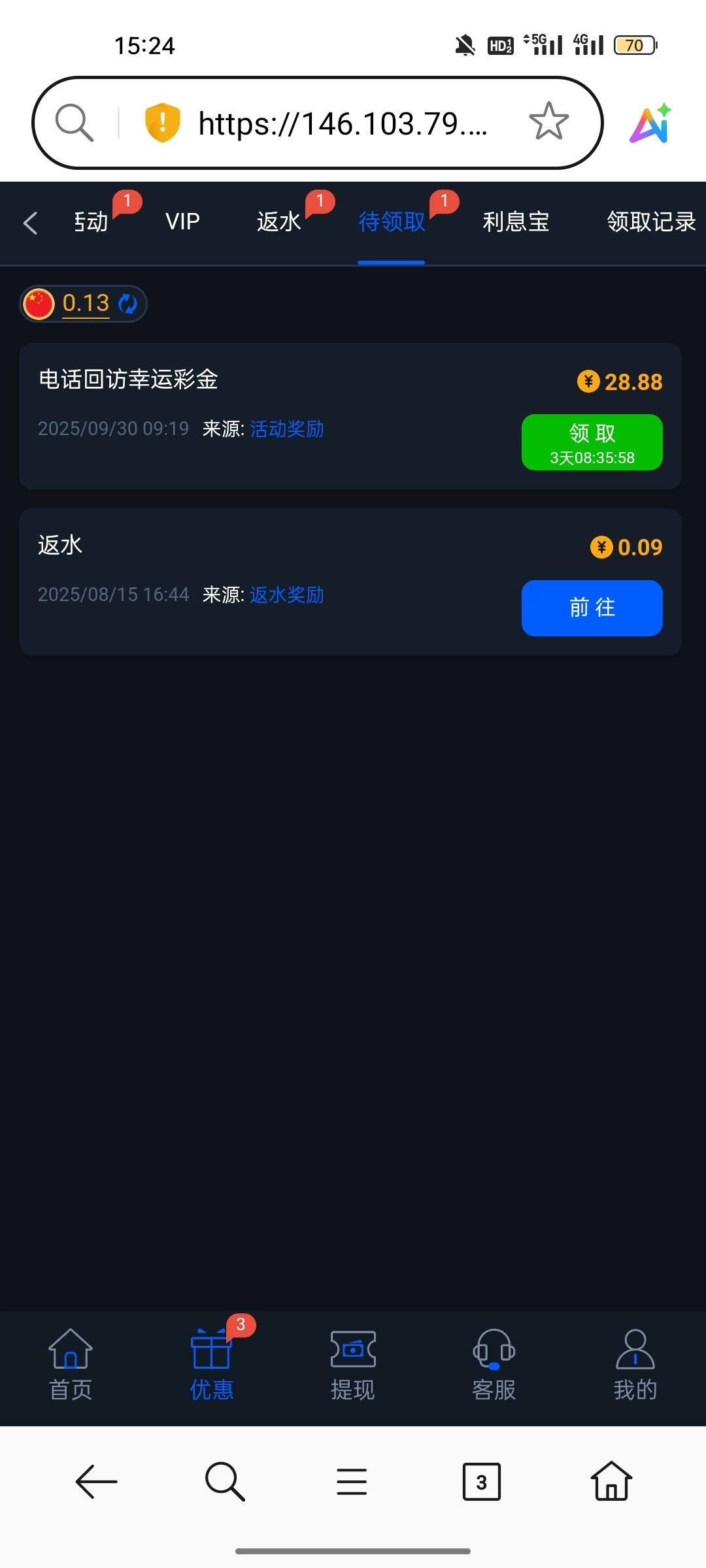Bookmark this page with the star
Screen dimensions: 706x1568
pyautogui.click(x=548, y=122)
